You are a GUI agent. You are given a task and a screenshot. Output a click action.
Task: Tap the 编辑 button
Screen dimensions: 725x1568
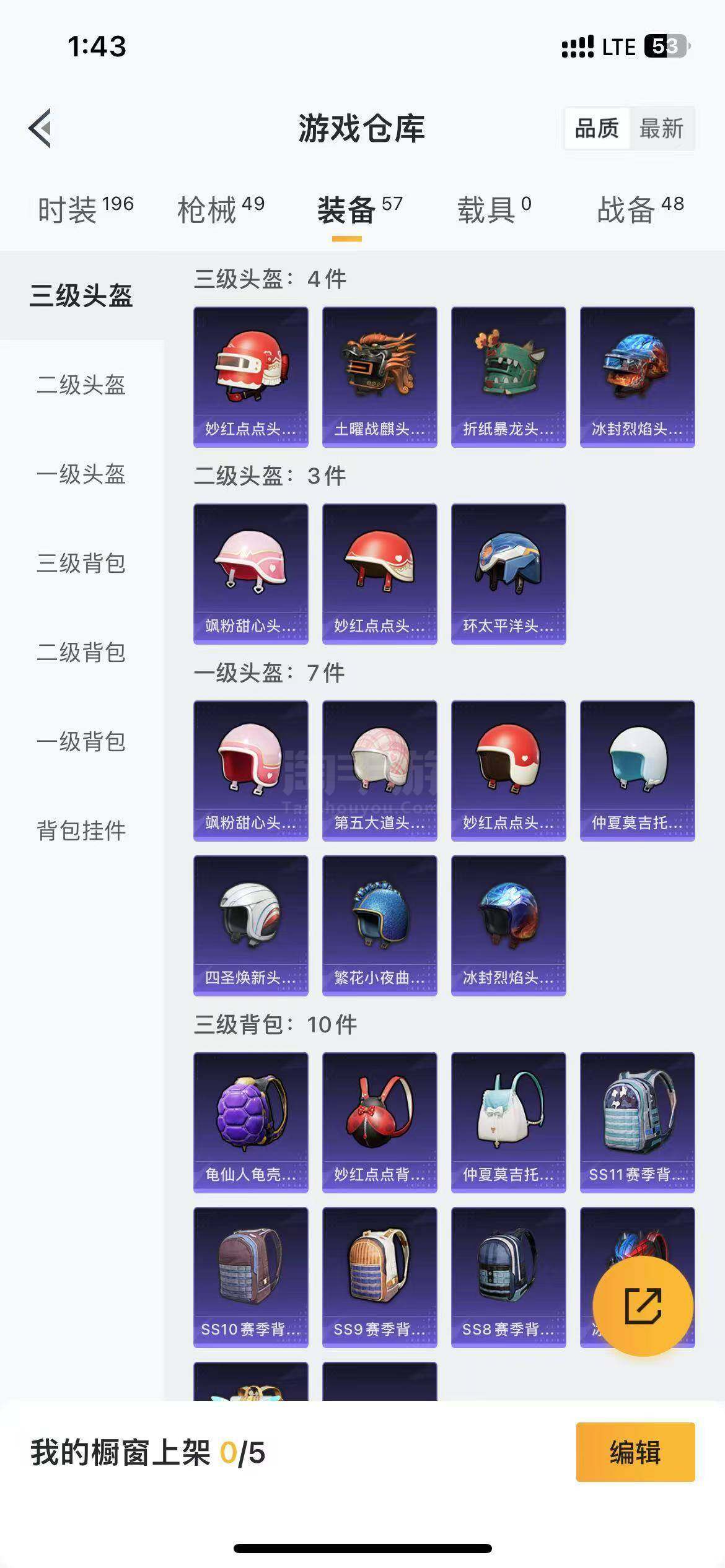coord(635,1452)
